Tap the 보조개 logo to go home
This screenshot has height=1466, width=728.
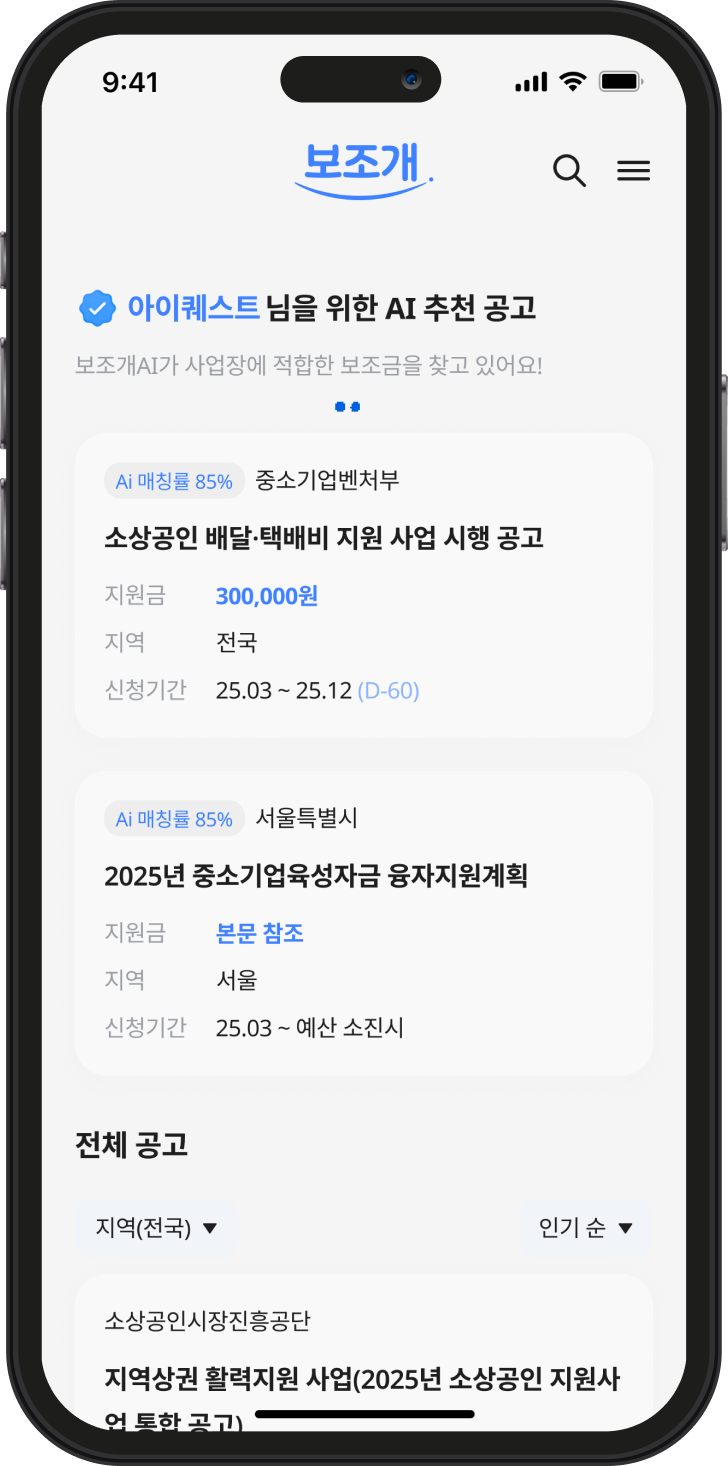(363, 169)
